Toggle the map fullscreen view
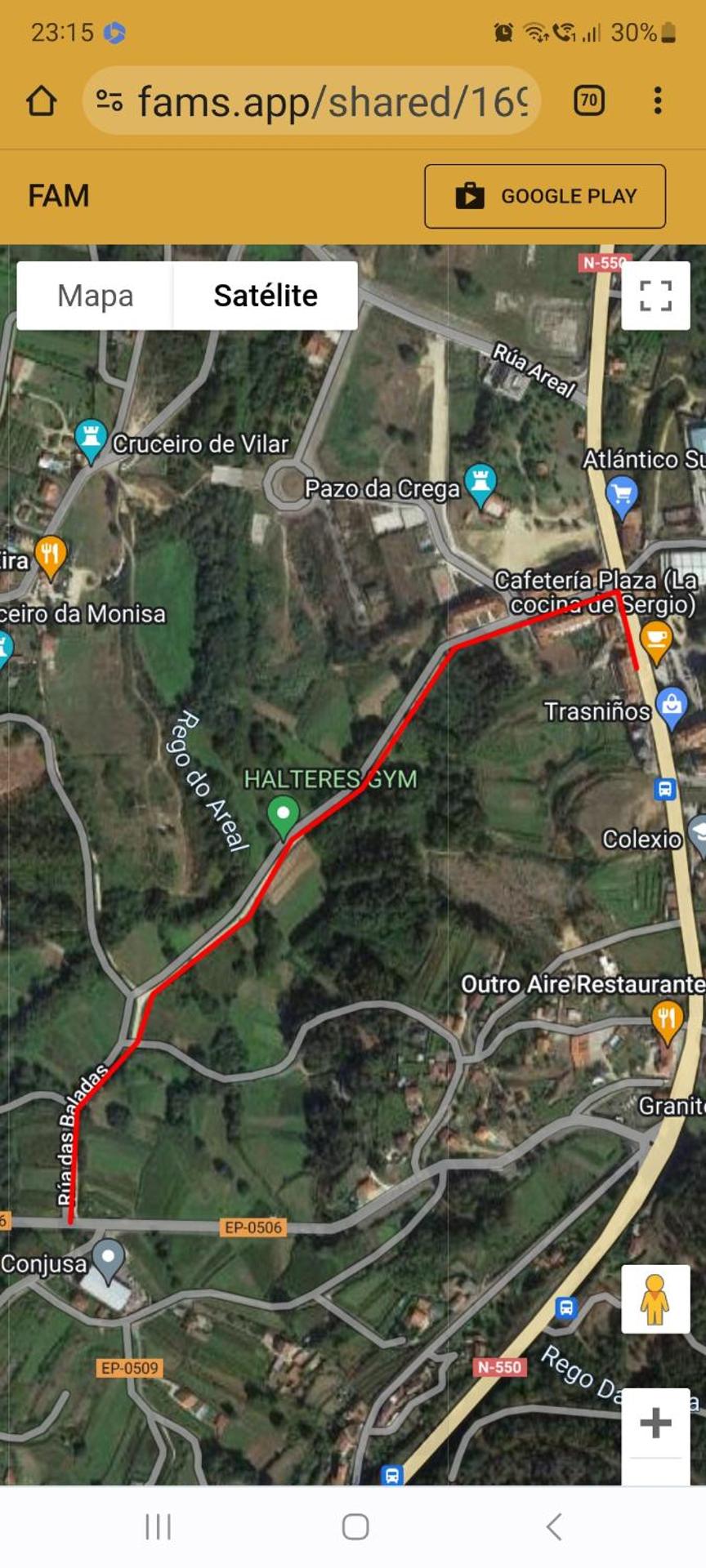706x1568 pixels. tap(655, 296)
